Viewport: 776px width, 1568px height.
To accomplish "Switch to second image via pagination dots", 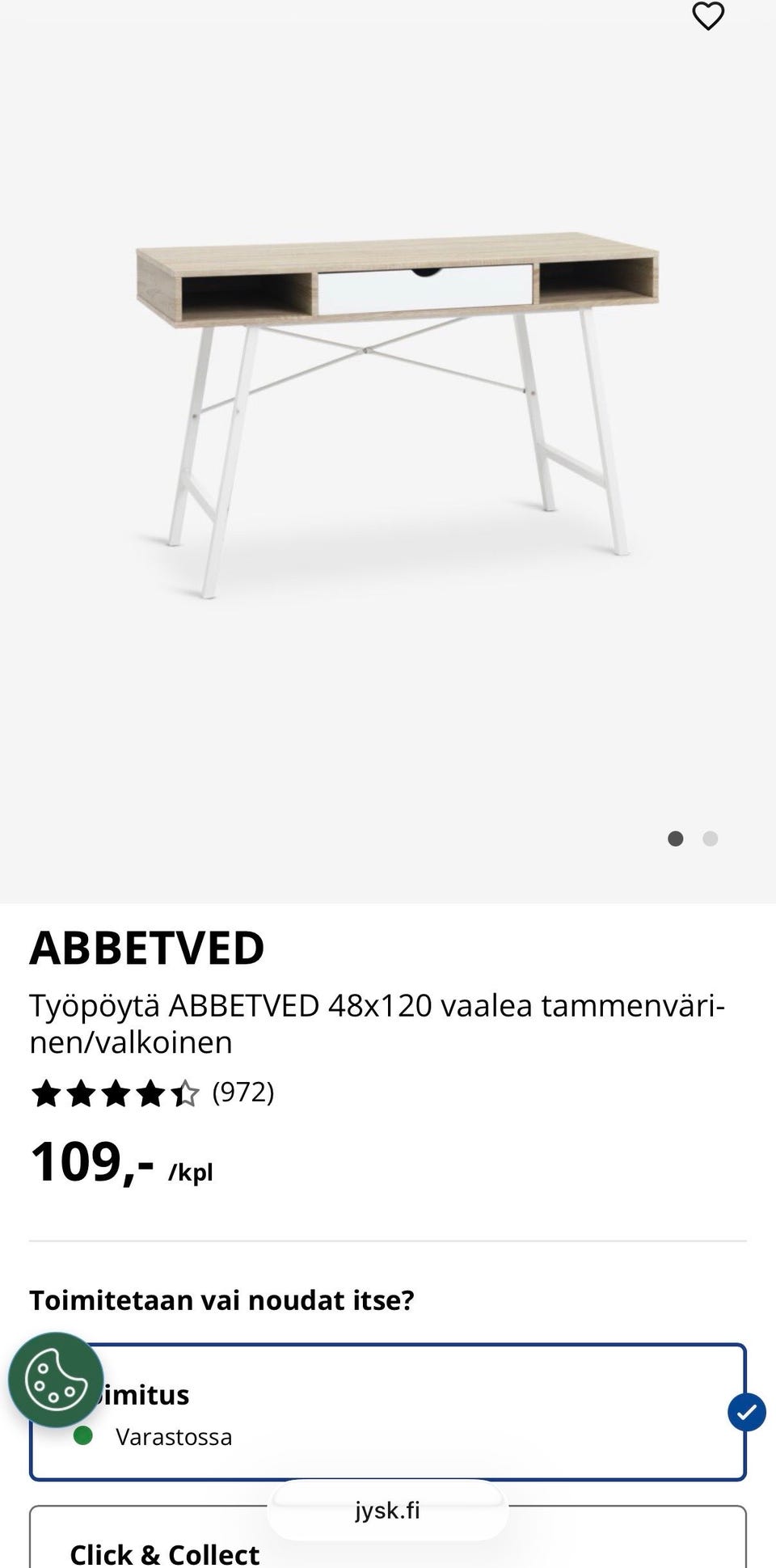I will point(709,839).
